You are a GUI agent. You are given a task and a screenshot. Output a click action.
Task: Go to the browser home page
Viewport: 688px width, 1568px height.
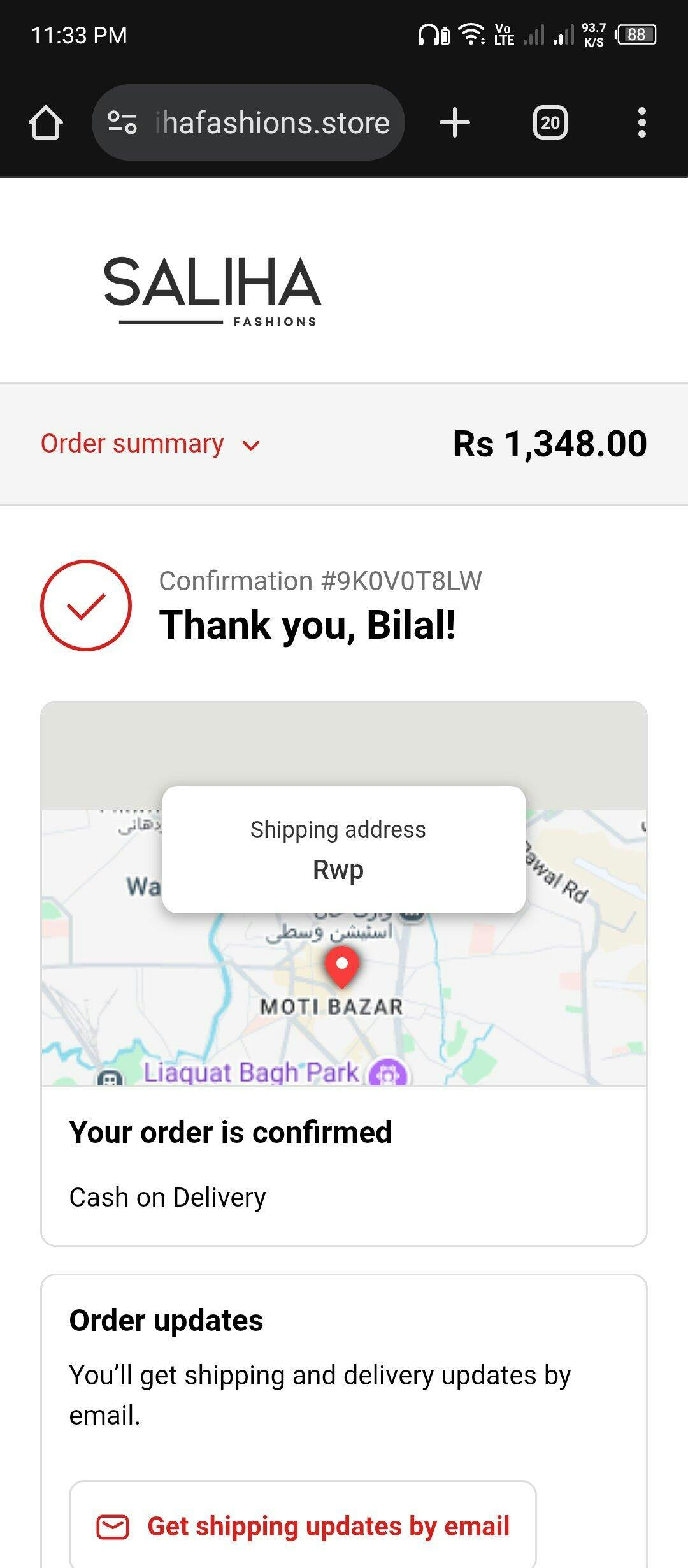(46, 122)
